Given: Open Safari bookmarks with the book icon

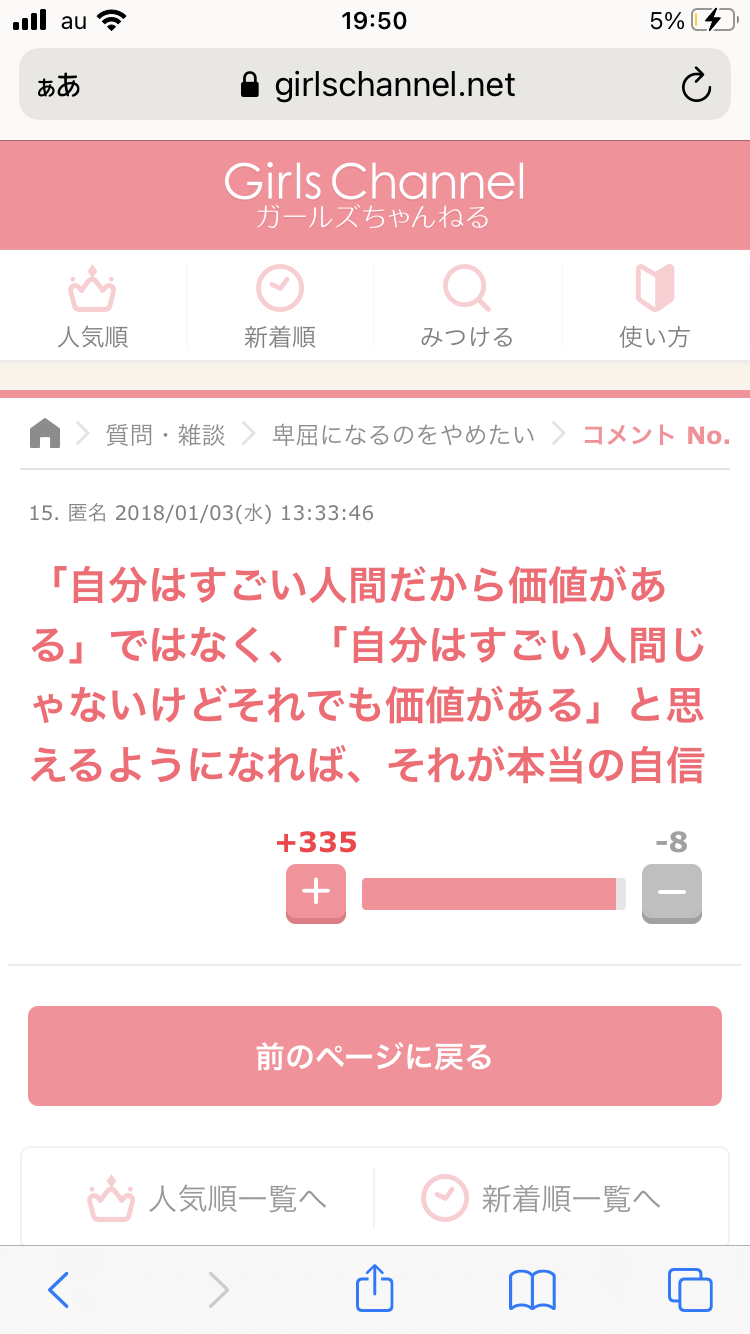Looking at the screenshot, I should 531,1290.
